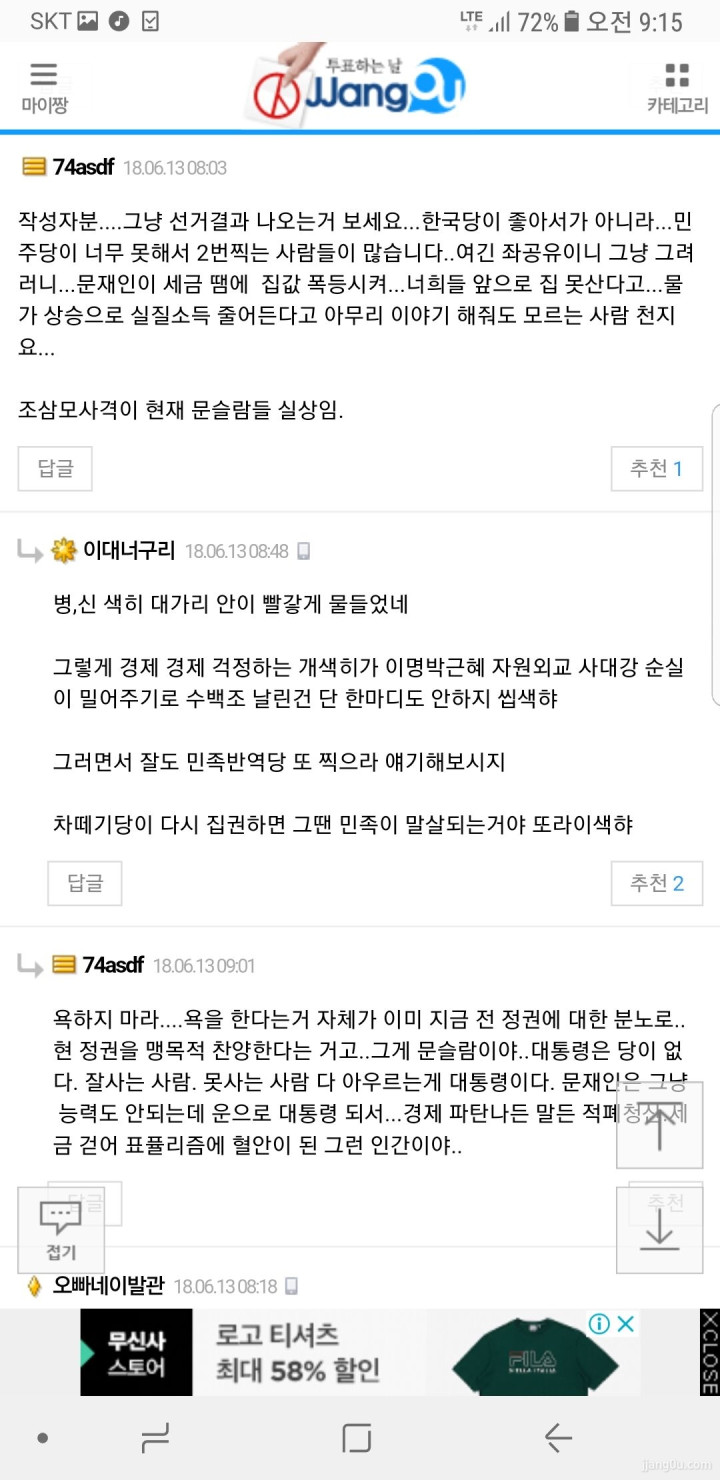Jump to the bottom of the page

(x=660, y=1230)
